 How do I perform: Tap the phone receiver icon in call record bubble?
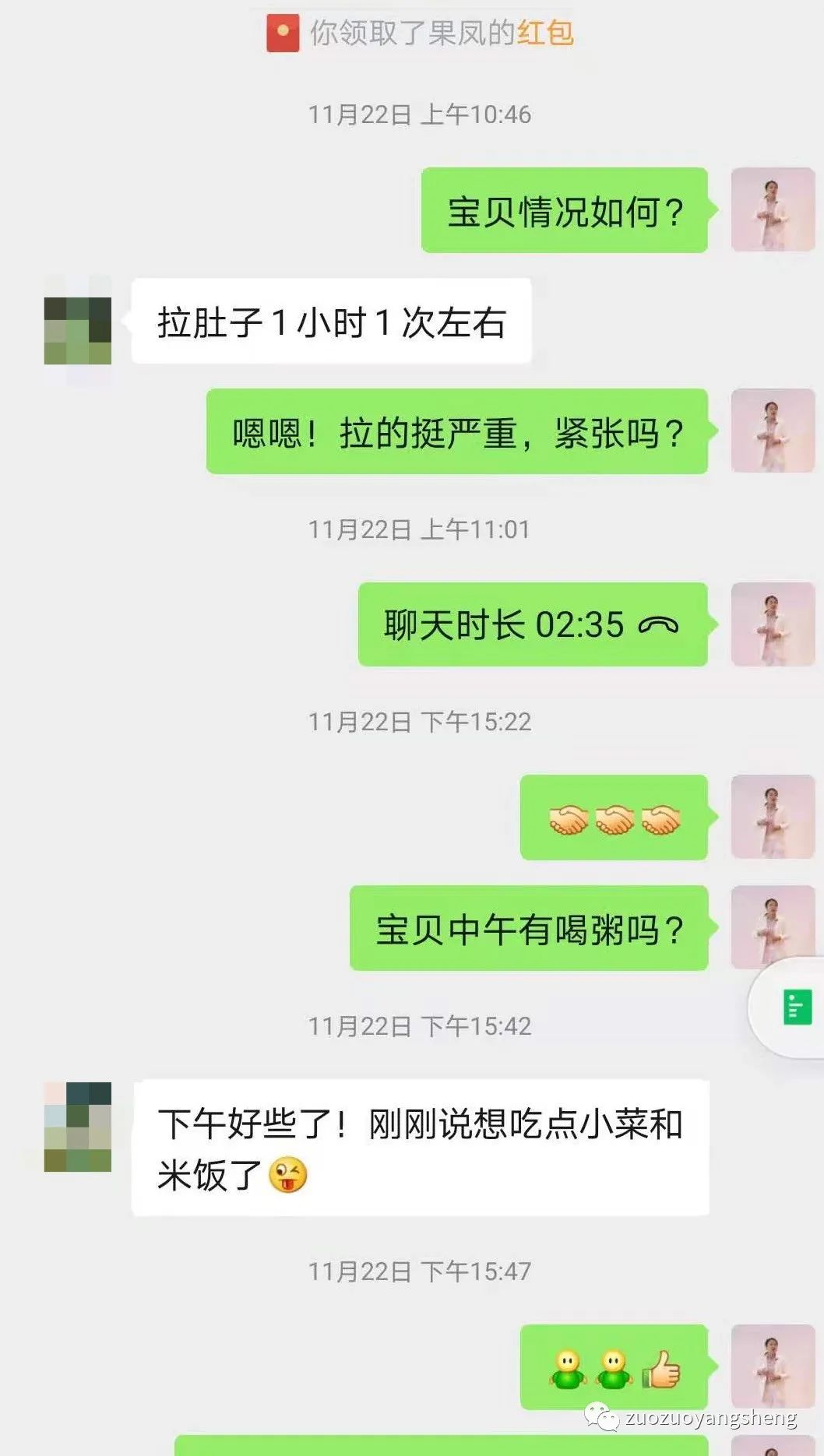tap(659, 624)
